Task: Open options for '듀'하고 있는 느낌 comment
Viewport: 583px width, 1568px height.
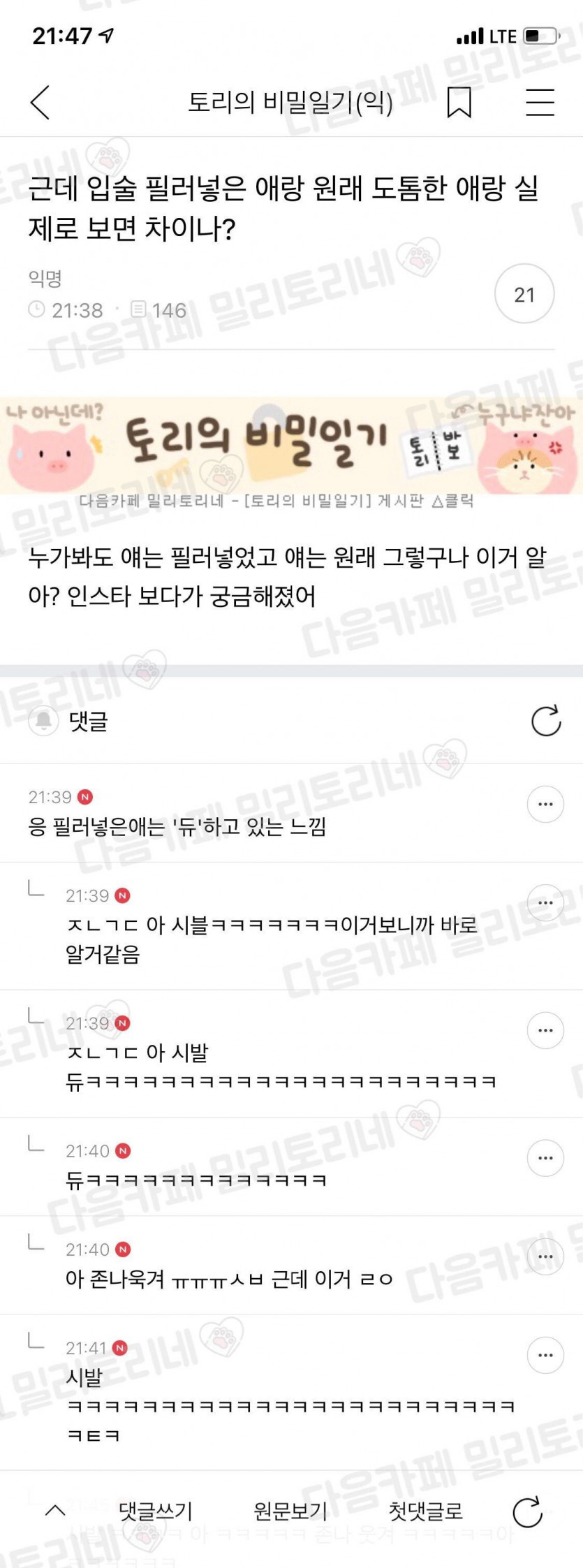Action: click(x=545, y=805)
